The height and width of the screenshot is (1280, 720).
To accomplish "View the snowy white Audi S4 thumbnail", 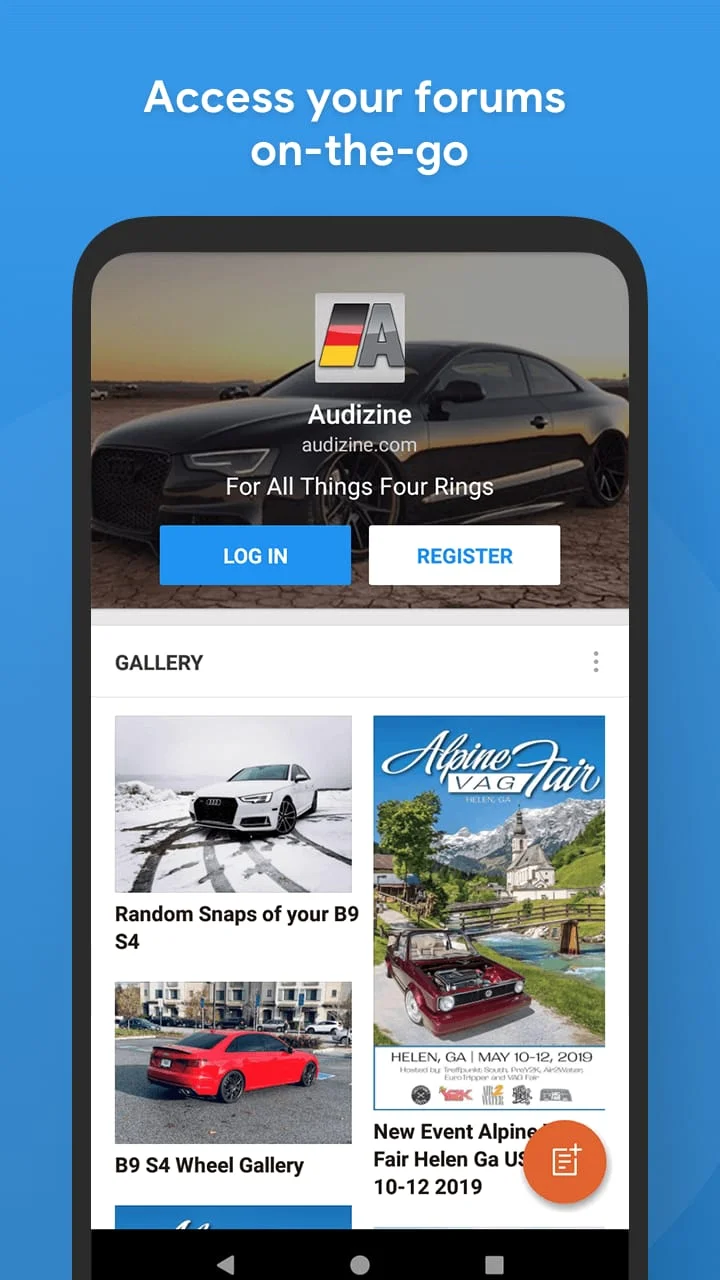I will click(233, 803).
